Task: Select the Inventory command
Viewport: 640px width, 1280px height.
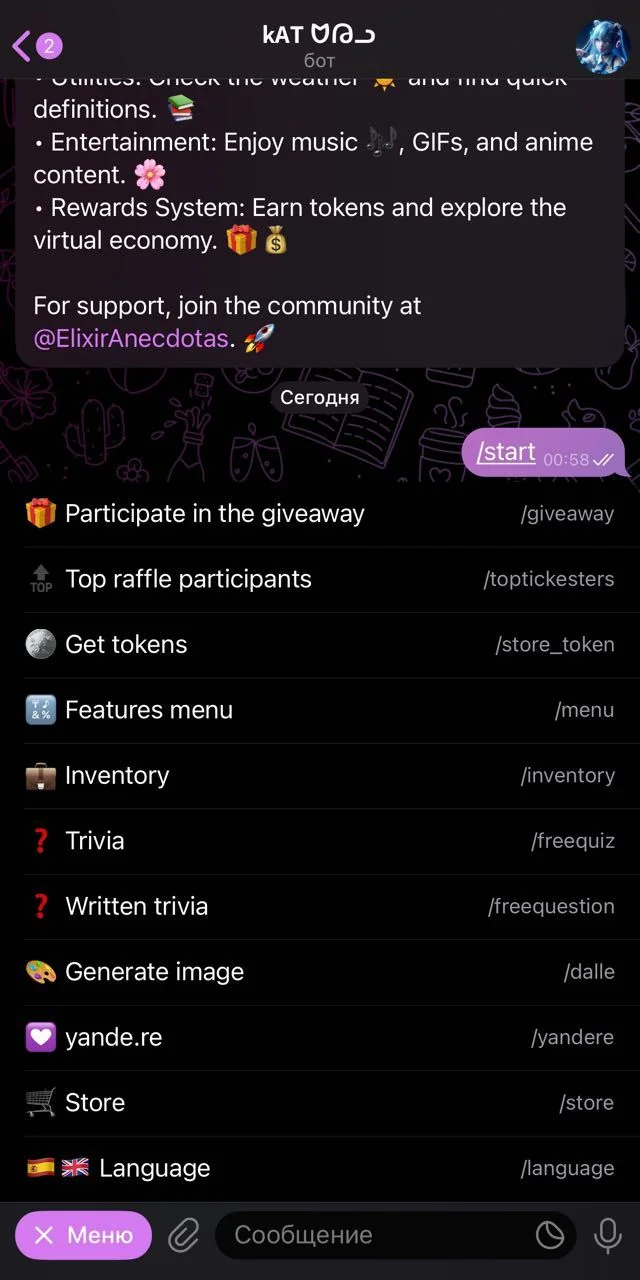Action: tap(320, 776)
